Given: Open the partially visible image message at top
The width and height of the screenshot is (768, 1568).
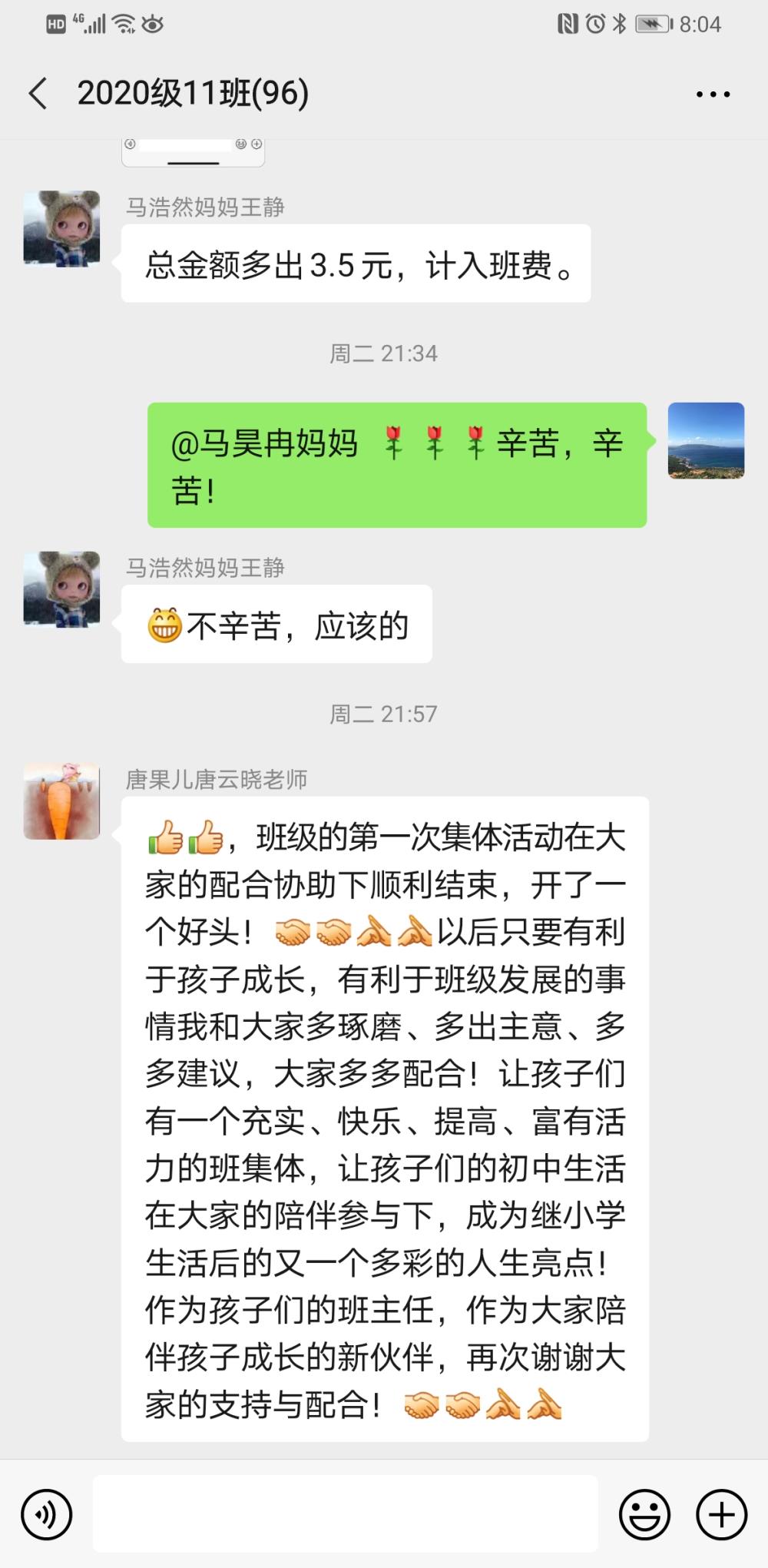Looking at the screenshot, I should [x=193, y=152].
